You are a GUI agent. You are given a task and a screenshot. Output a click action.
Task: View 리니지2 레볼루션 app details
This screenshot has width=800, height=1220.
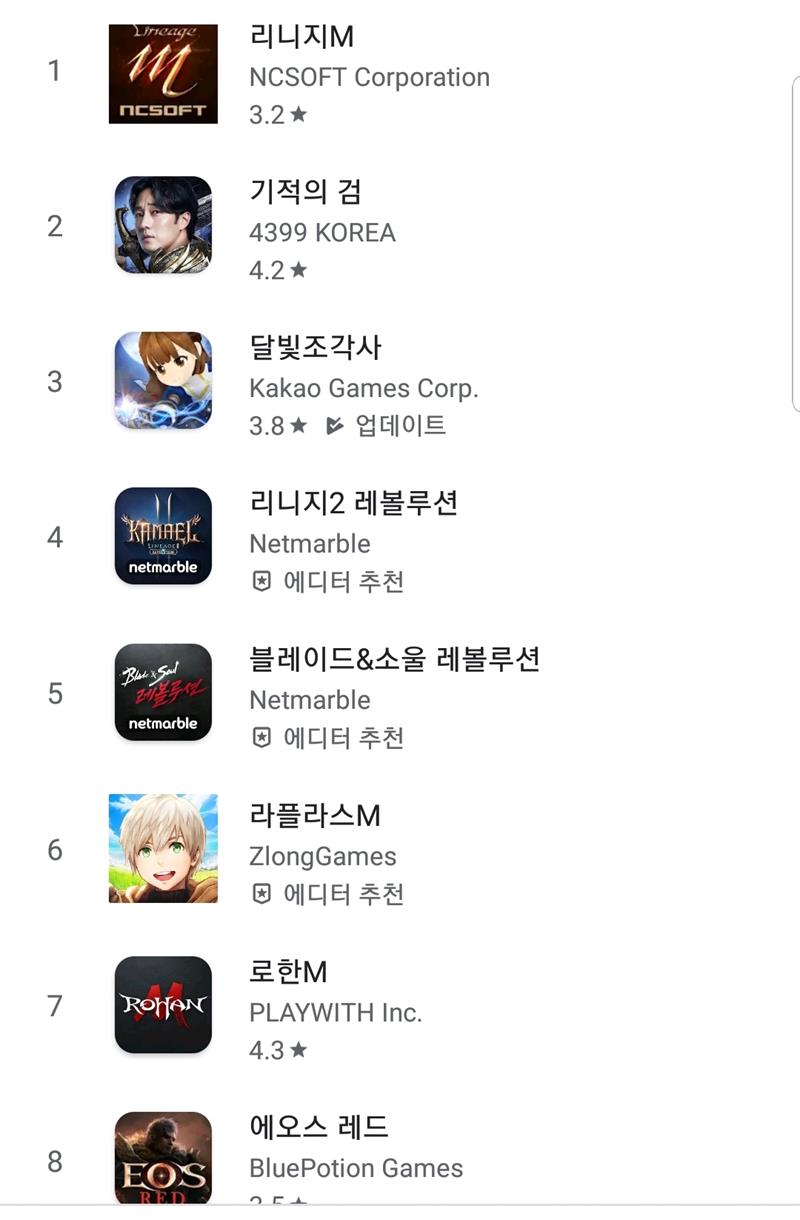point(353,504)
